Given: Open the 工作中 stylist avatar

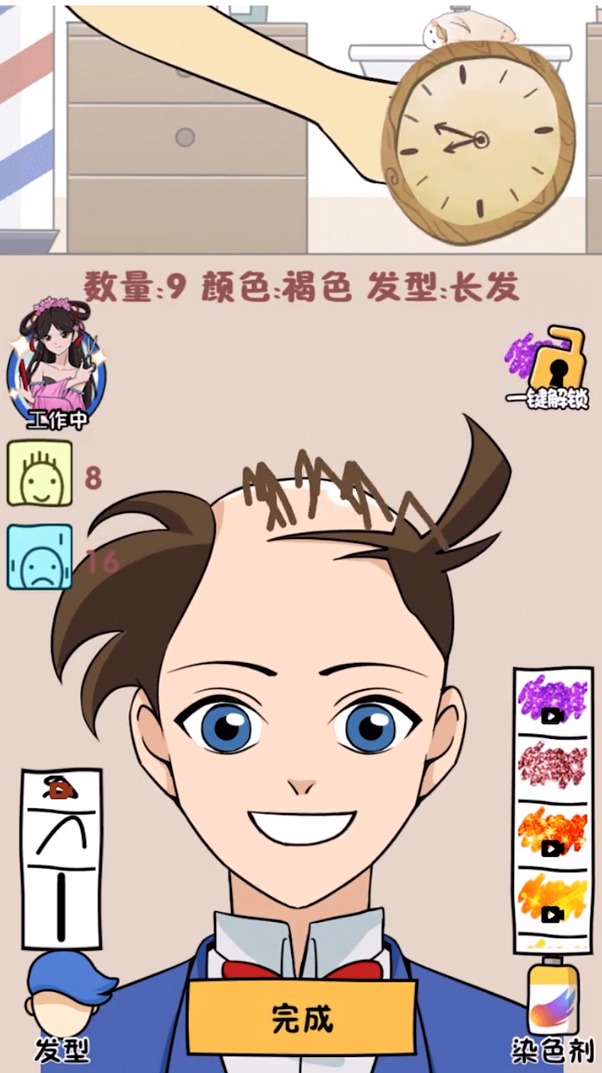Looking at the screenshot, I should 57,361.
